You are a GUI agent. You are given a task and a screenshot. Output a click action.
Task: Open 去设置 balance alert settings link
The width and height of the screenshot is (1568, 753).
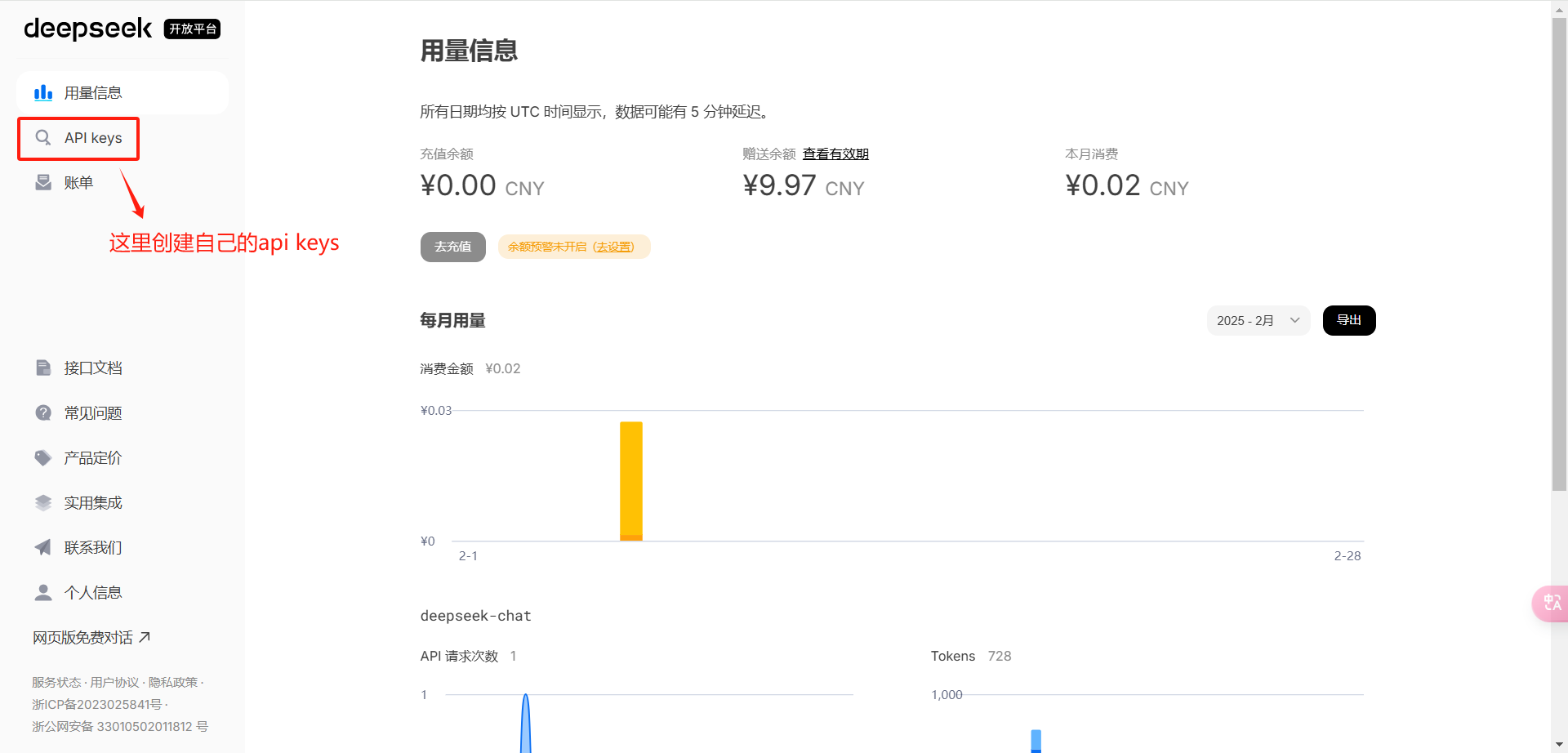click(613, 247)
